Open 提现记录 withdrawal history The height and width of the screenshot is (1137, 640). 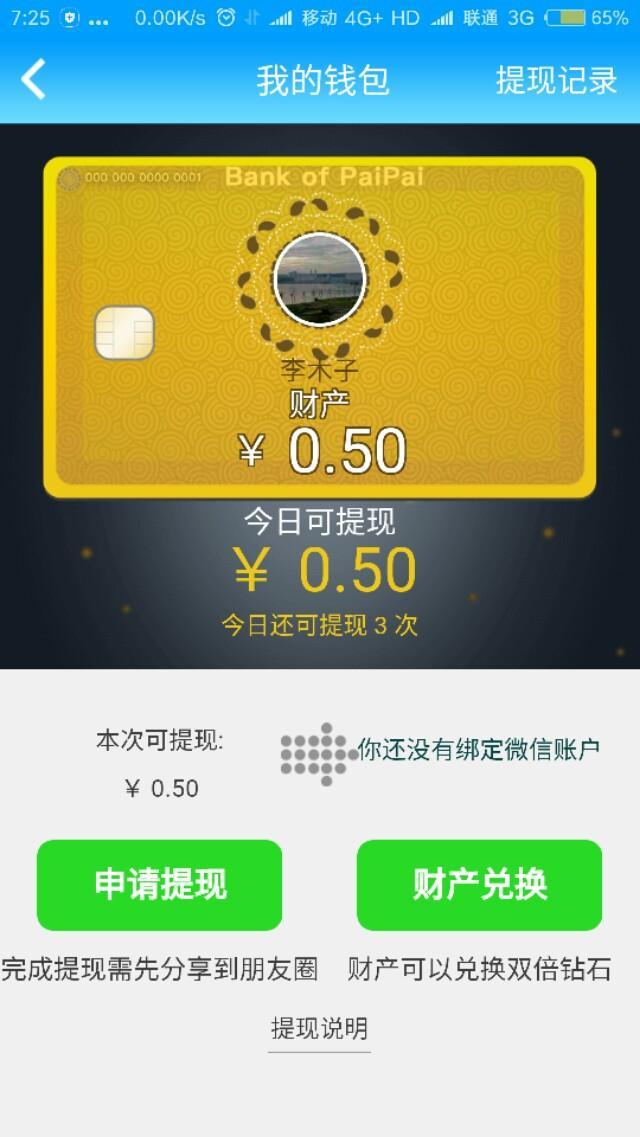tap(556, 81)
